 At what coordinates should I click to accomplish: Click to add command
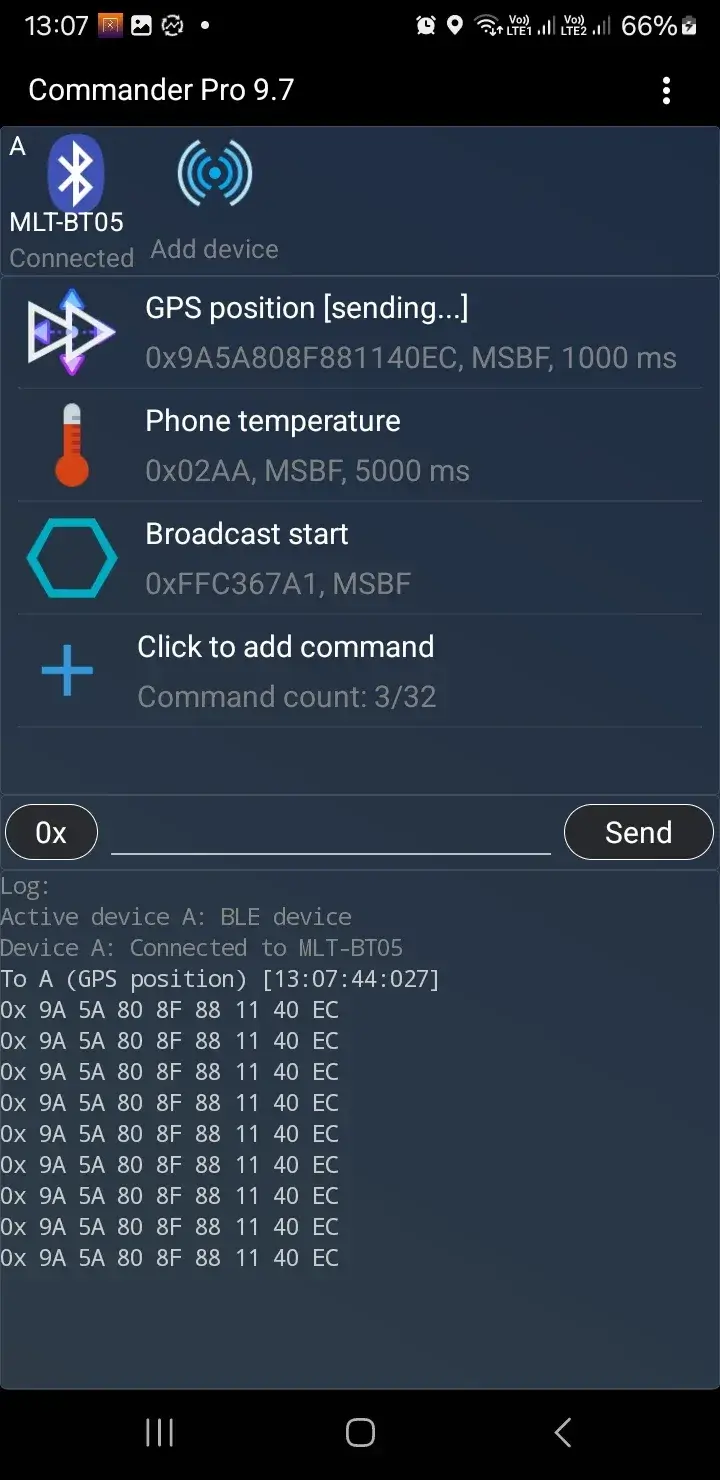pyautogui.click(x=360, y=671)
